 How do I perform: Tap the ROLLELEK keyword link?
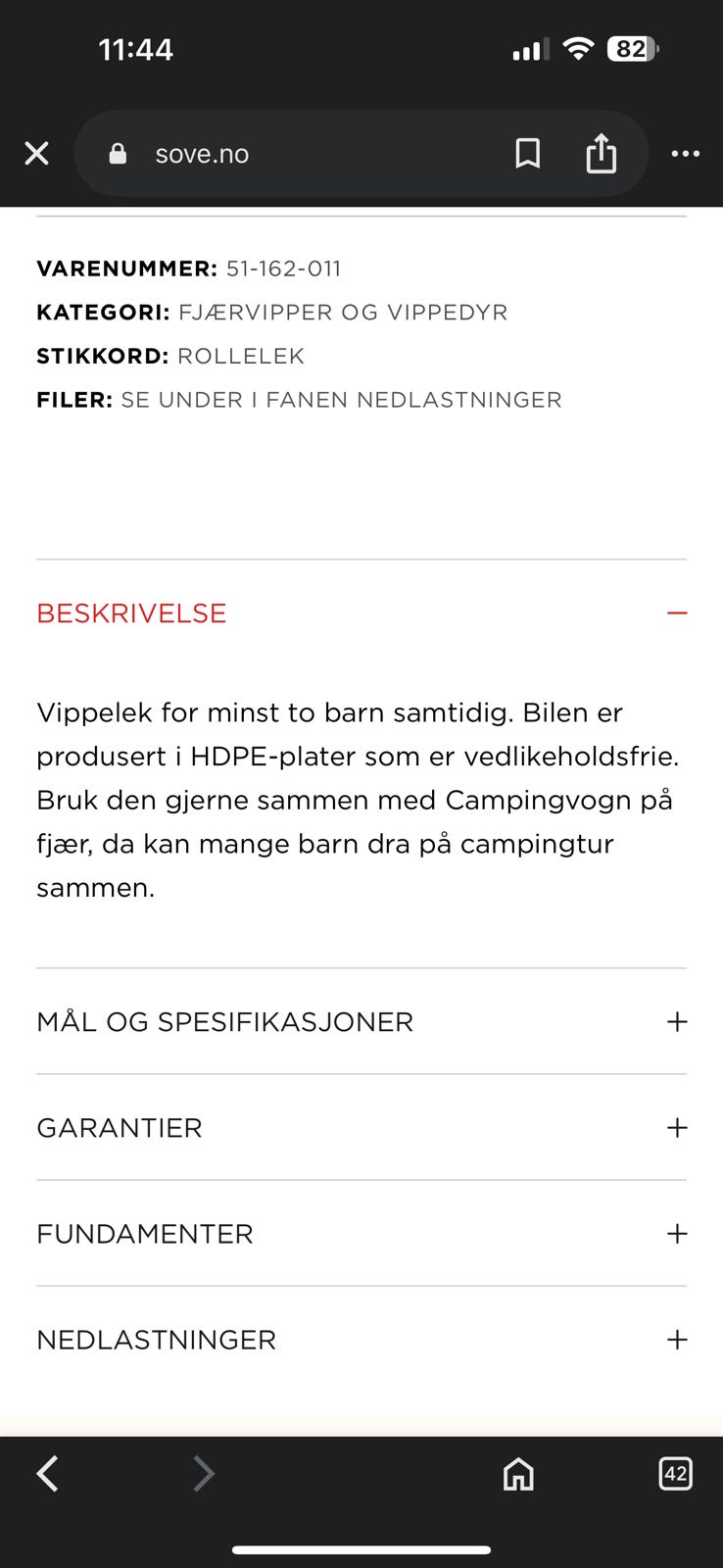coord(240,356)
